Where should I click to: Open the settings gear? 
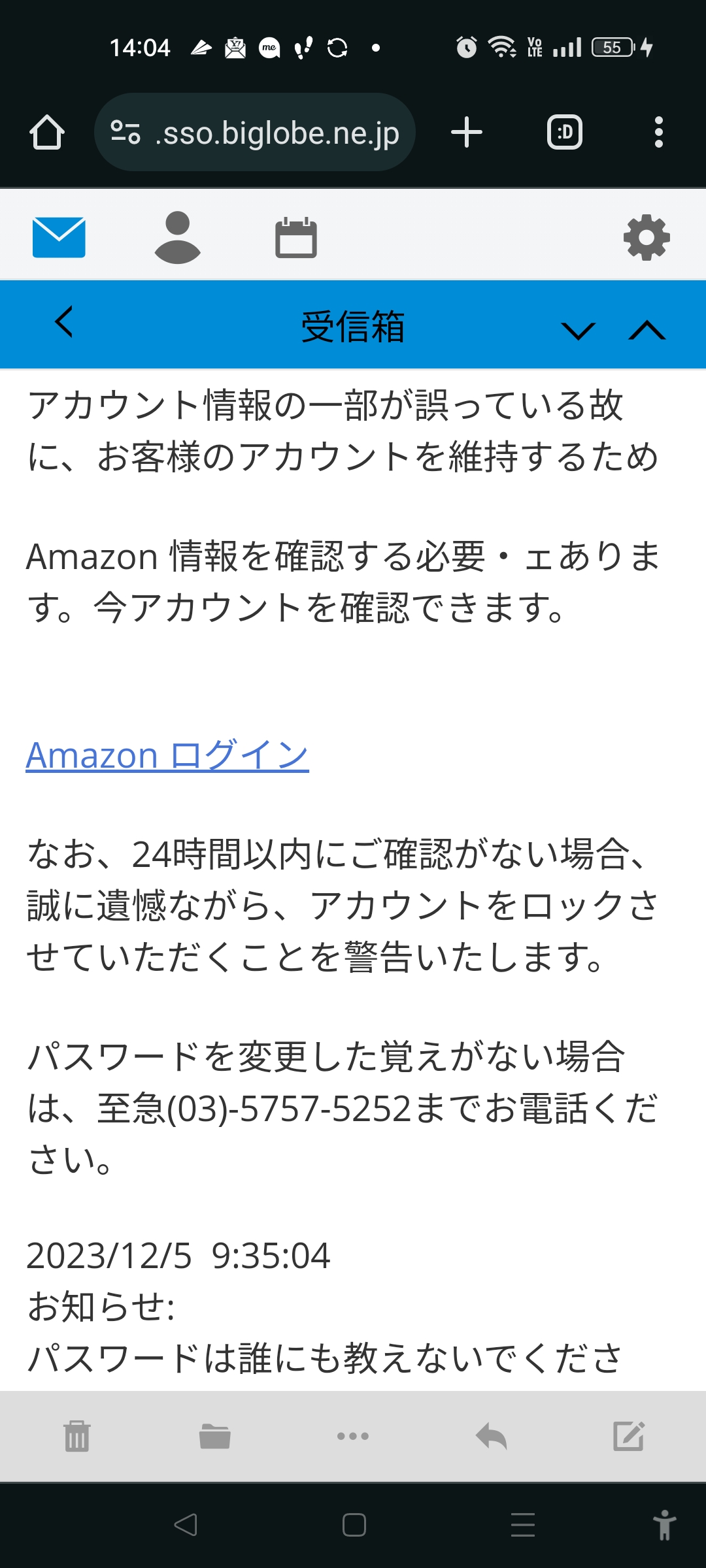647,237
